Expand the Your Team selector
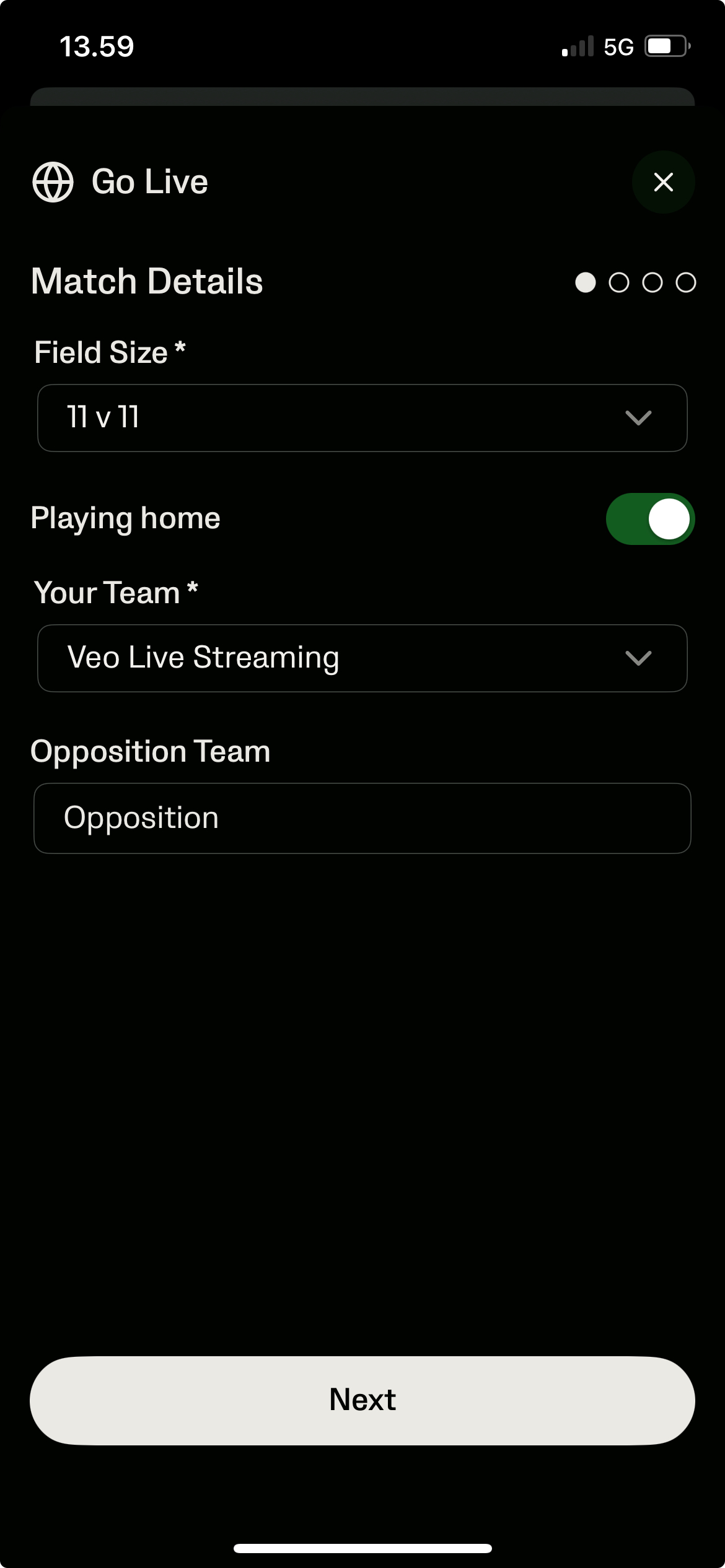 [x=362, y=658]
